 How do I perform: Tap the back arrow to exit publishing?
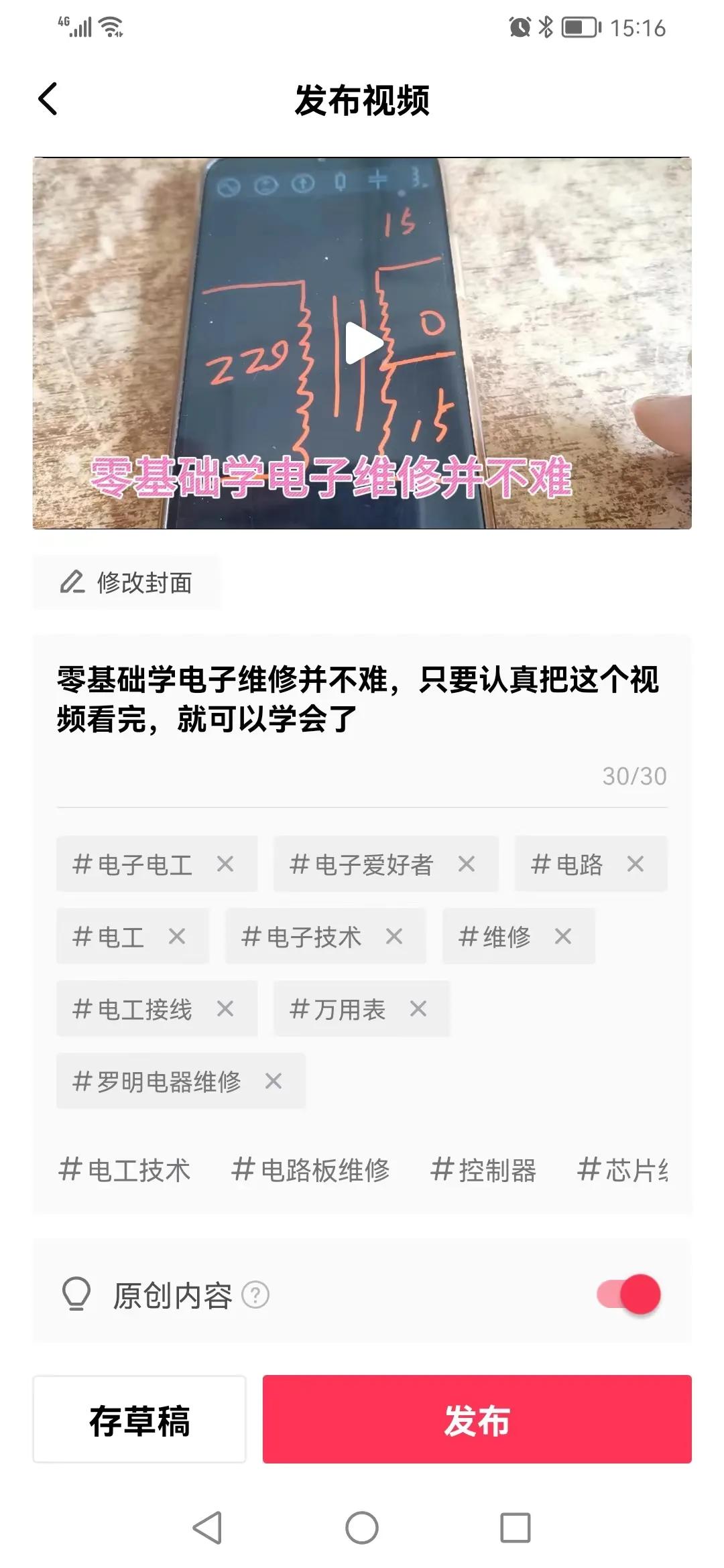coord(48,99)
